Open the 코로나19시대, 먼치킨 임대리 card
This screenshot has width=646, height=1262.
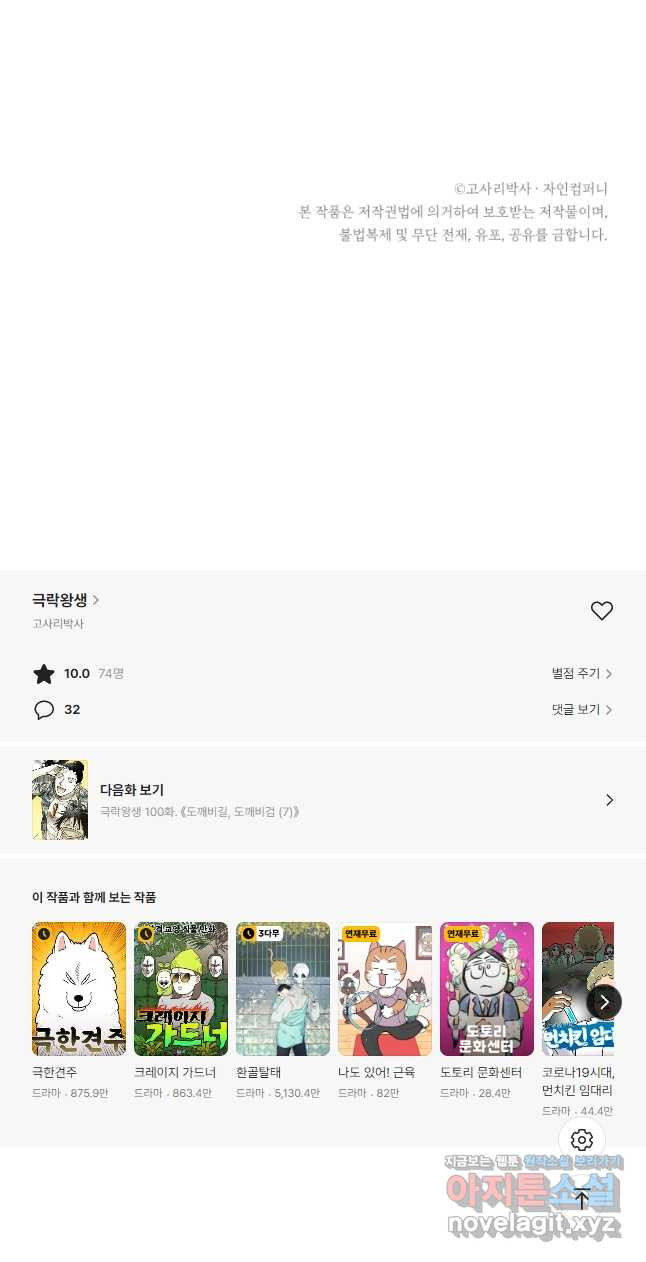coord(578,1020)
